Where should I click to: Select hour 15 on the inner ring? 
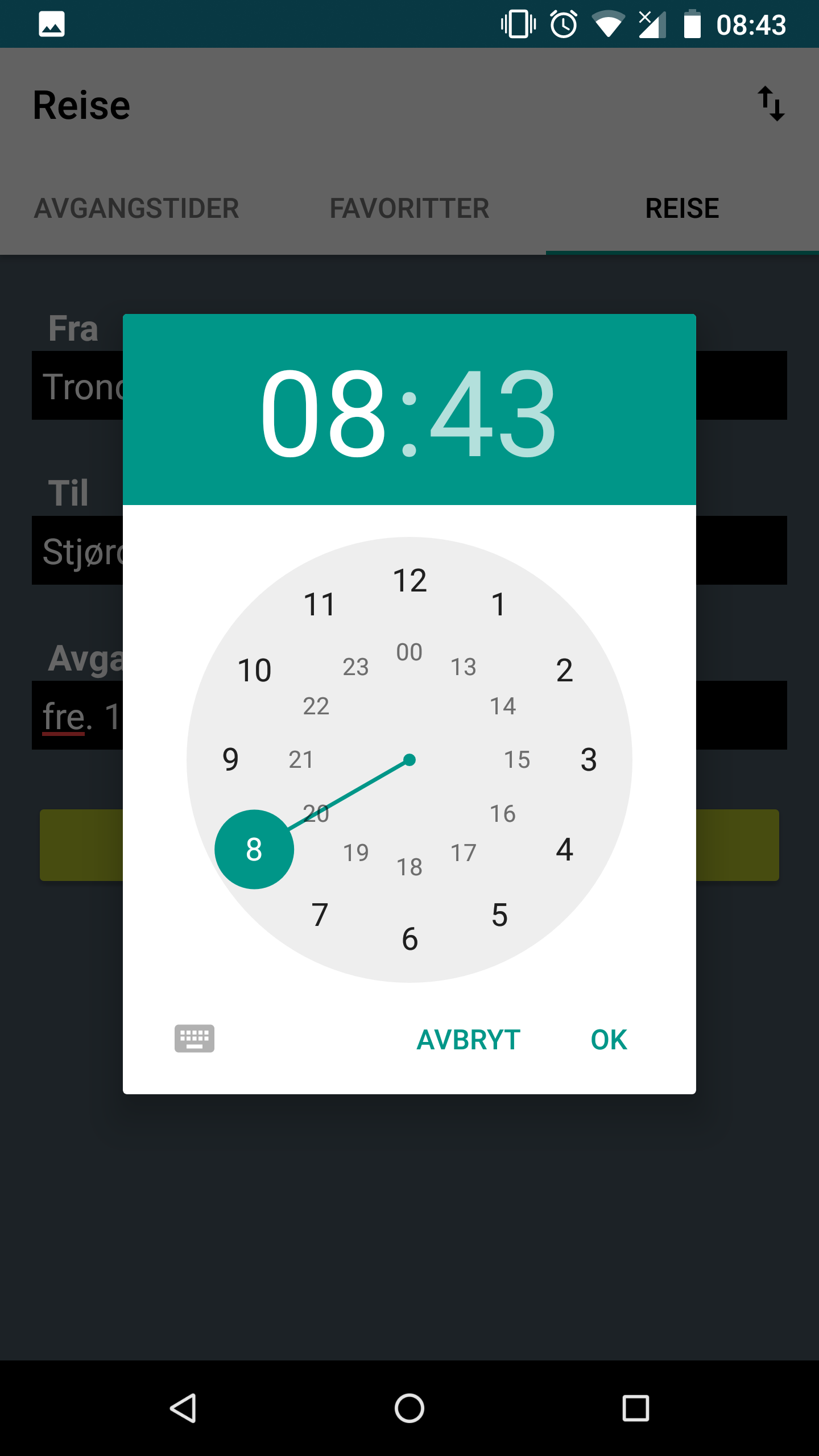tap(517, 759)
